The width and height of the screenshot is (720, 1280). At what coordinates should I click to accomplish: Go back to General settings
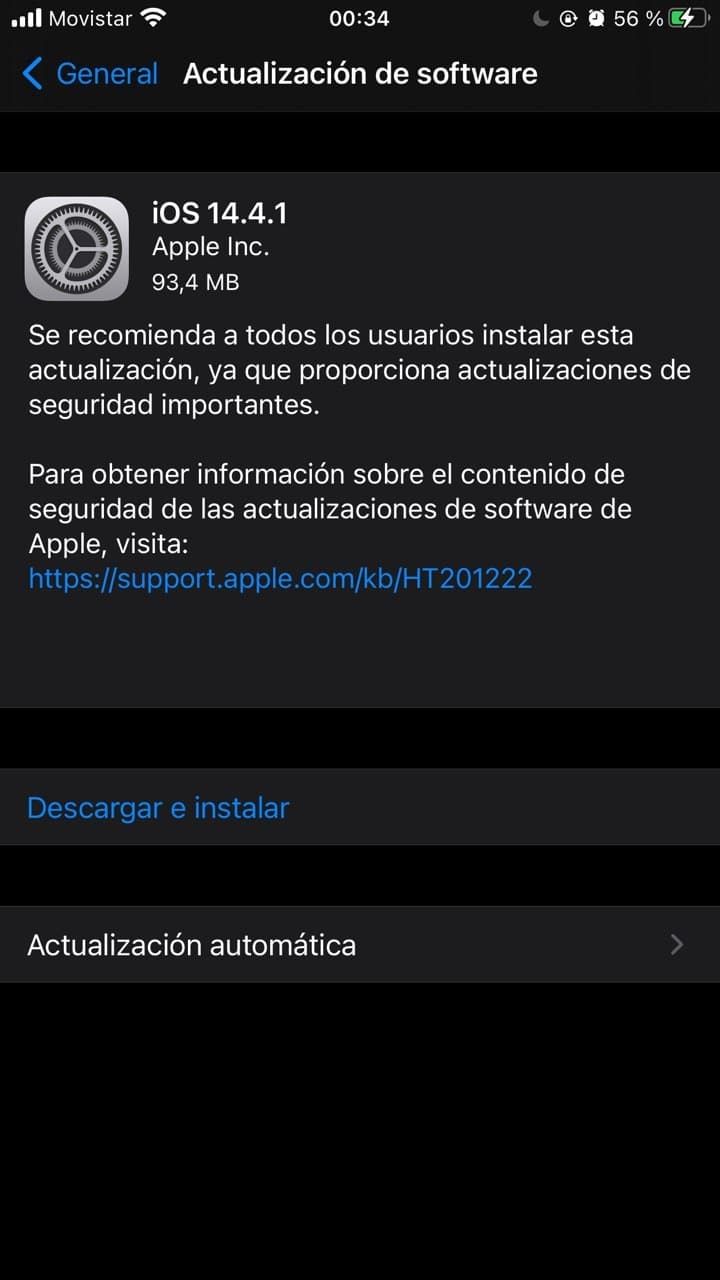[x=90, y=74]
